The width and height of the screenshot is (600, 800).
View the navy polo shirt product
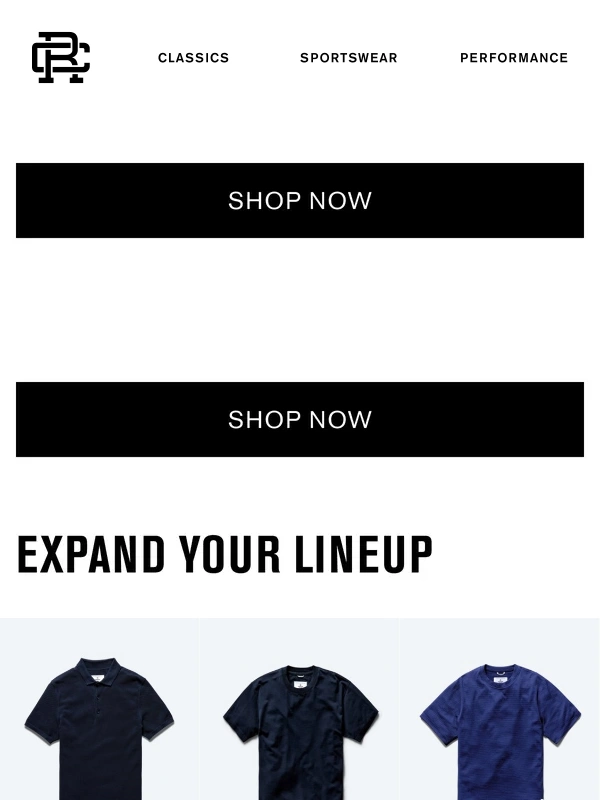(x=99, y=725)
